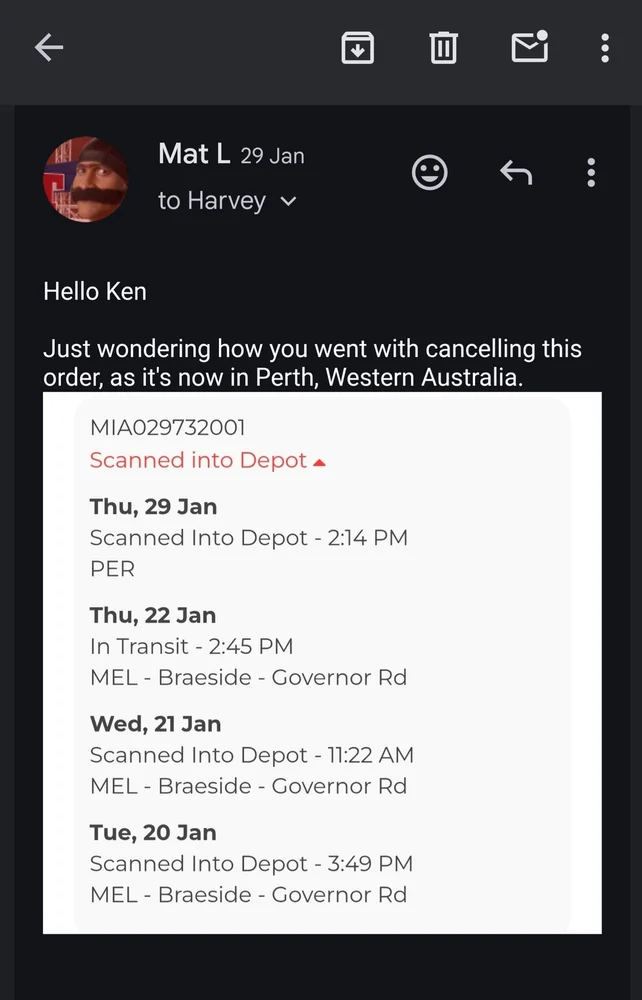This screenshot has height=1000, width=642.
Task: Archive this email
Action: pyautogui.click(x=357, y=48)
